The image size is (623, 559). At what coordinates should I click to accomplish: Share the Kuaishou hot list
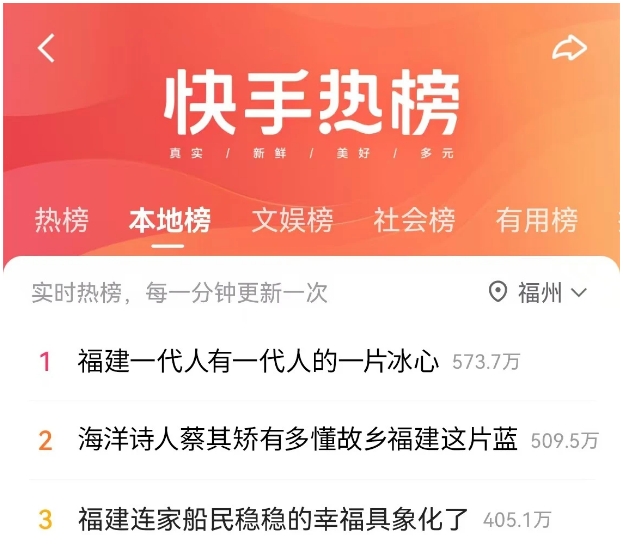[x=569, y=49]
